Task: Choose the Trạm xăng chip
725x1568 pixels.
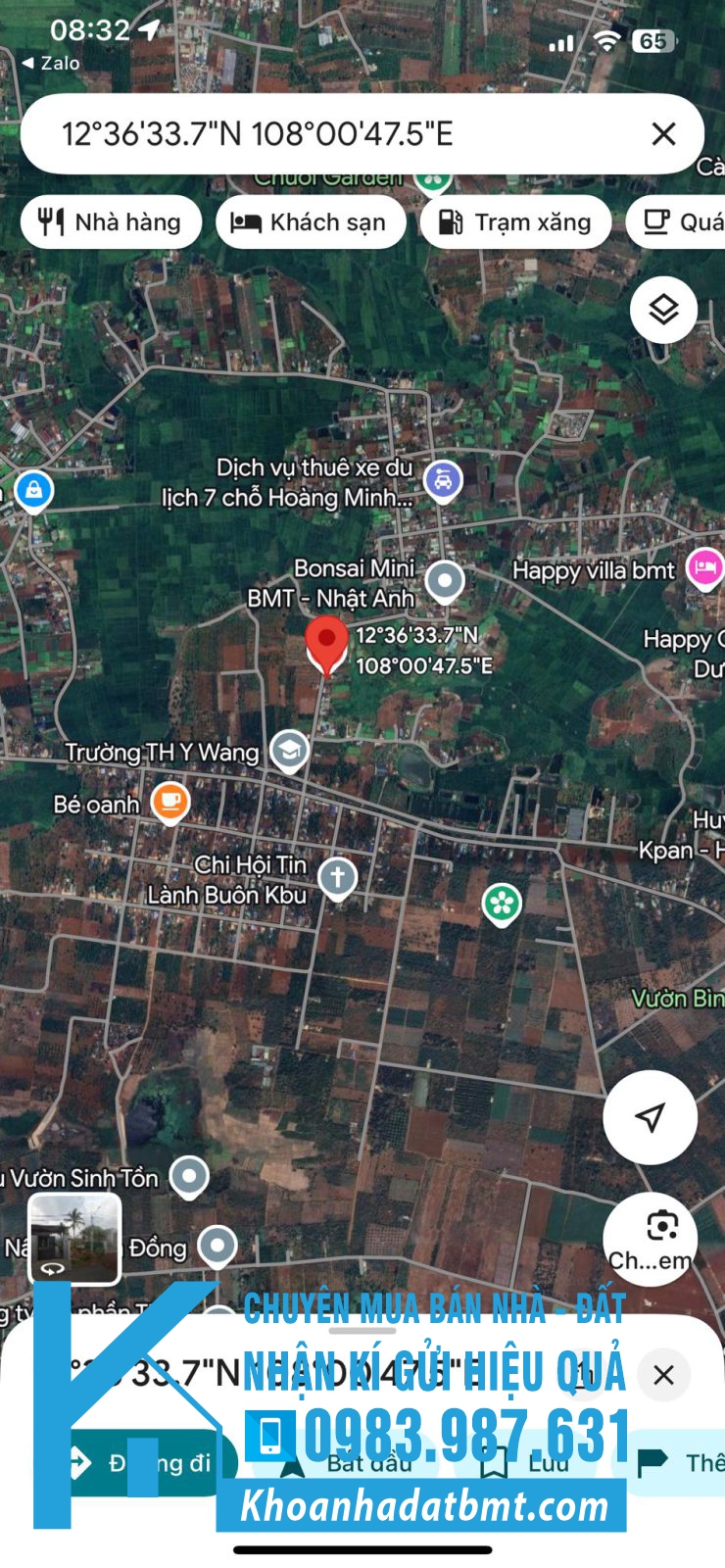Action: coord(515,222)
